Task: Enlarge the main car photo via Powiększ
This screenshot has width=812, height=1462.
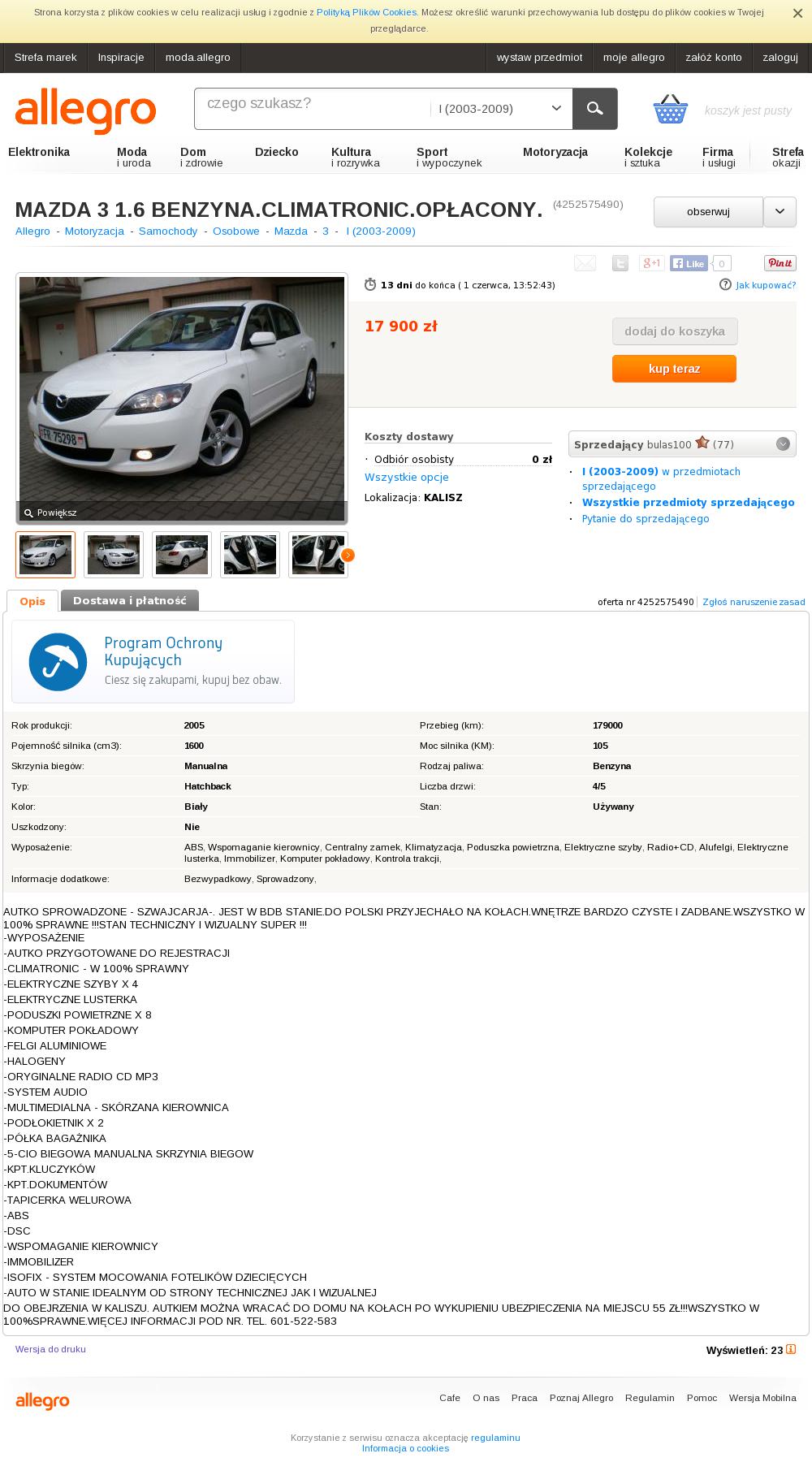Action: [x=50, y=513]
